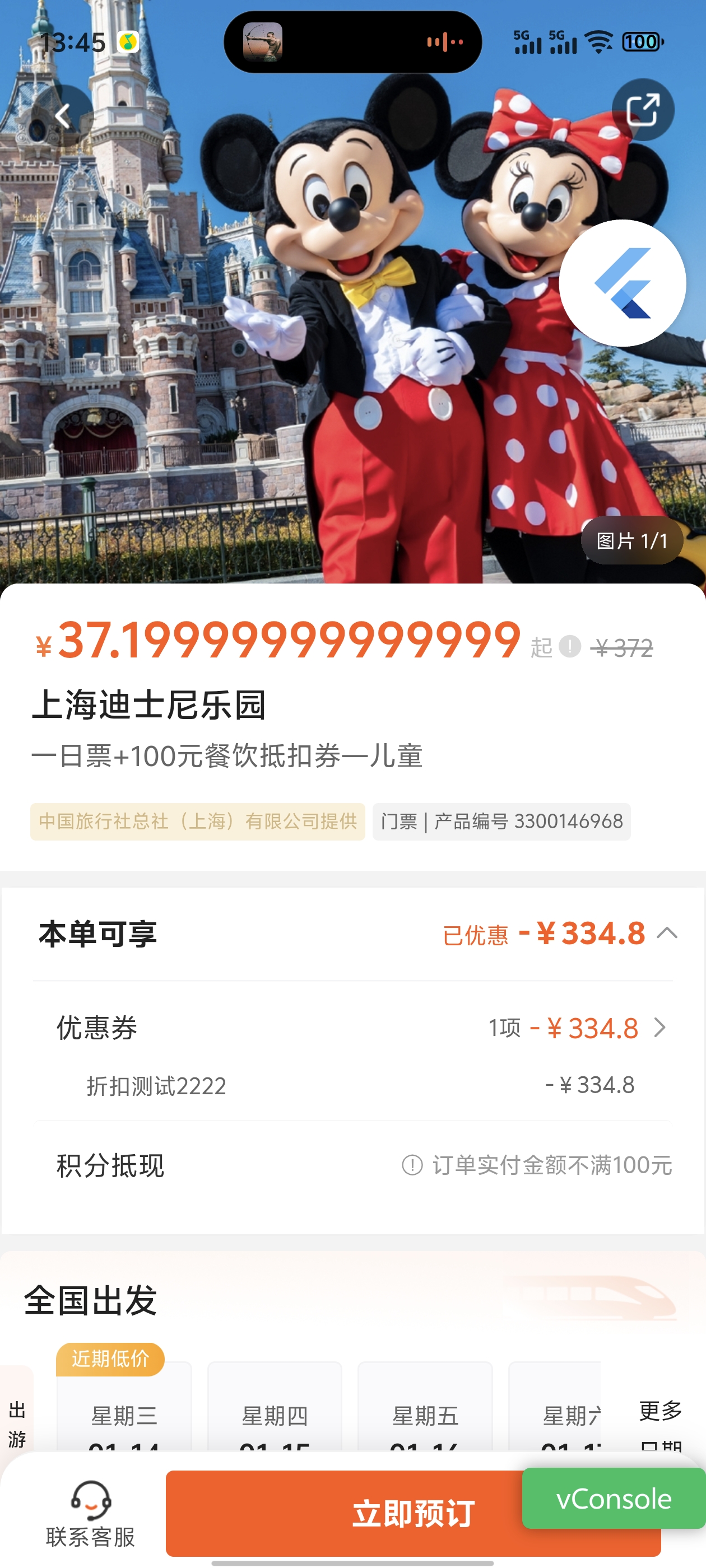Tap the 5G signal indicator in status bar

point(527,41)
